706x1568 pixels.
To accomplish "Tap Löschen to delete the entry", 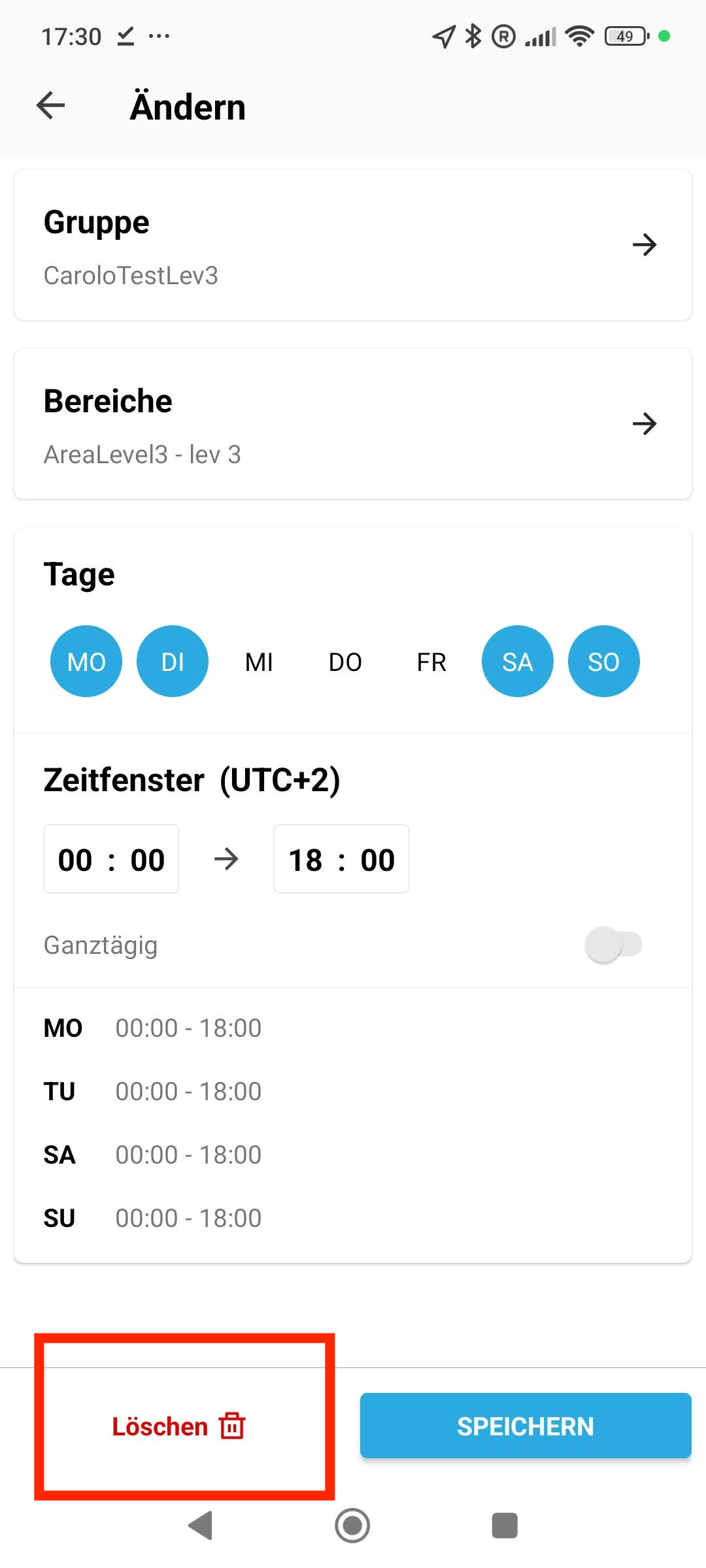I will pyautogui.click(x=161, y=1426).
